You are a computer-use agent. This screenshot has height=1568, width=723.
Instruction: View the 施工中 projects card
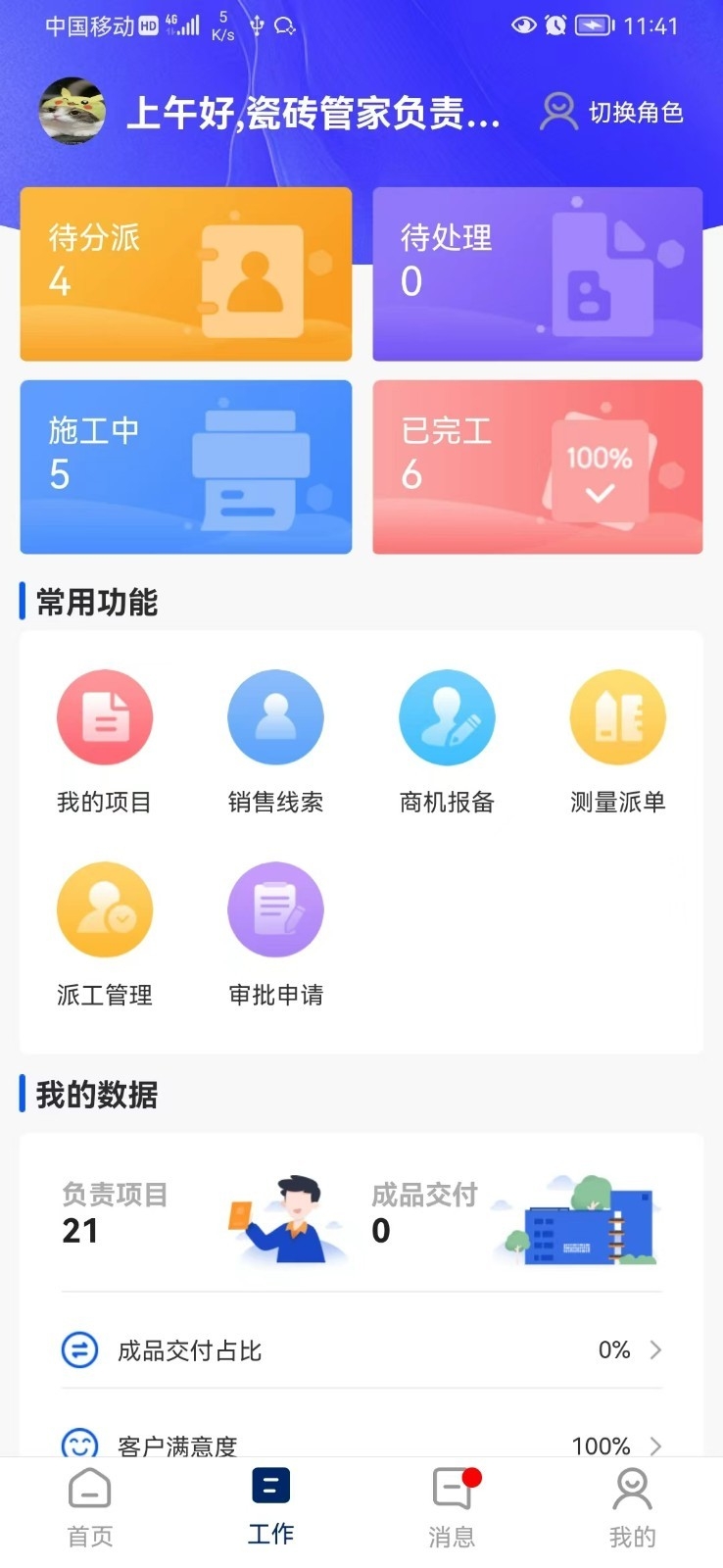tap(186, 466)
